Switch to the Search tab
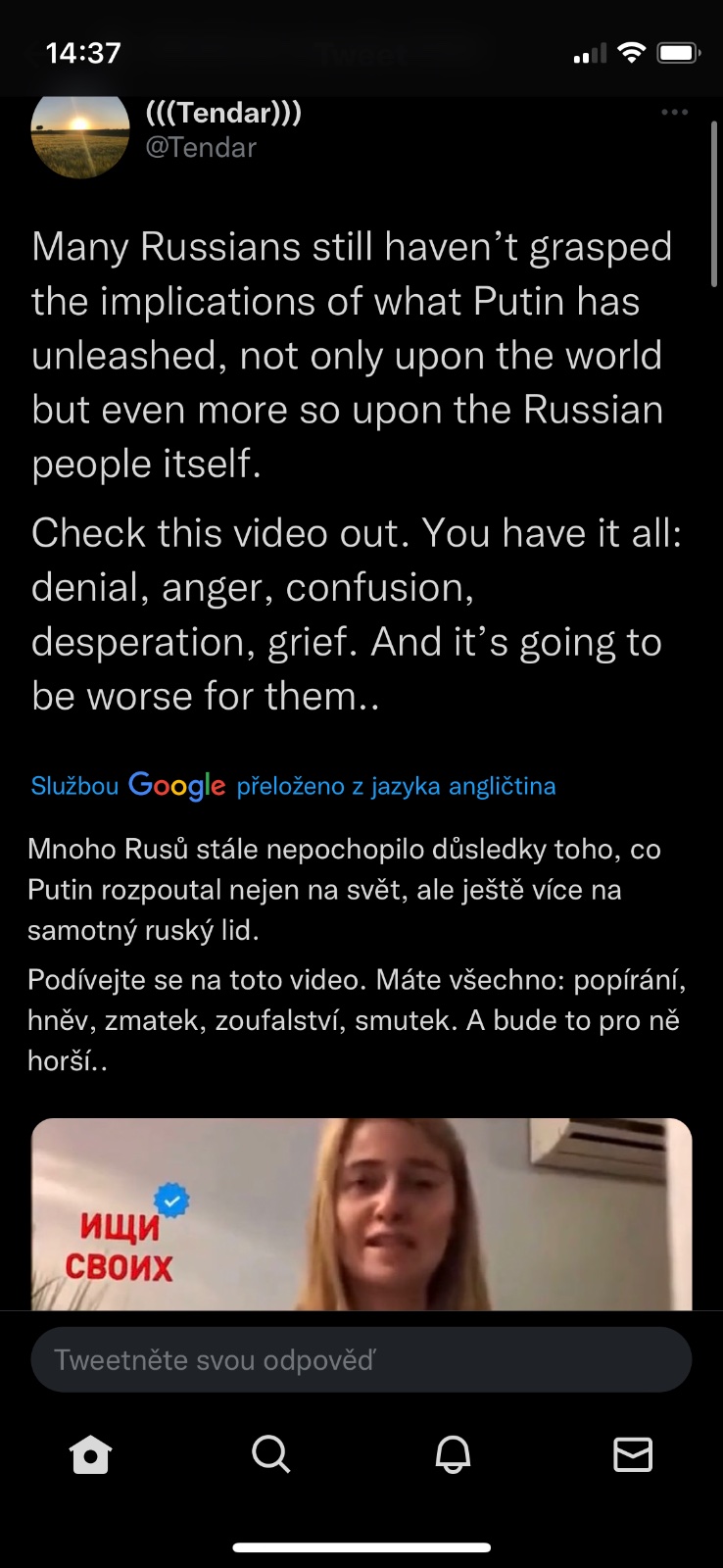This screenshot has height=1568, width=723. click(x=270, y=1454)
